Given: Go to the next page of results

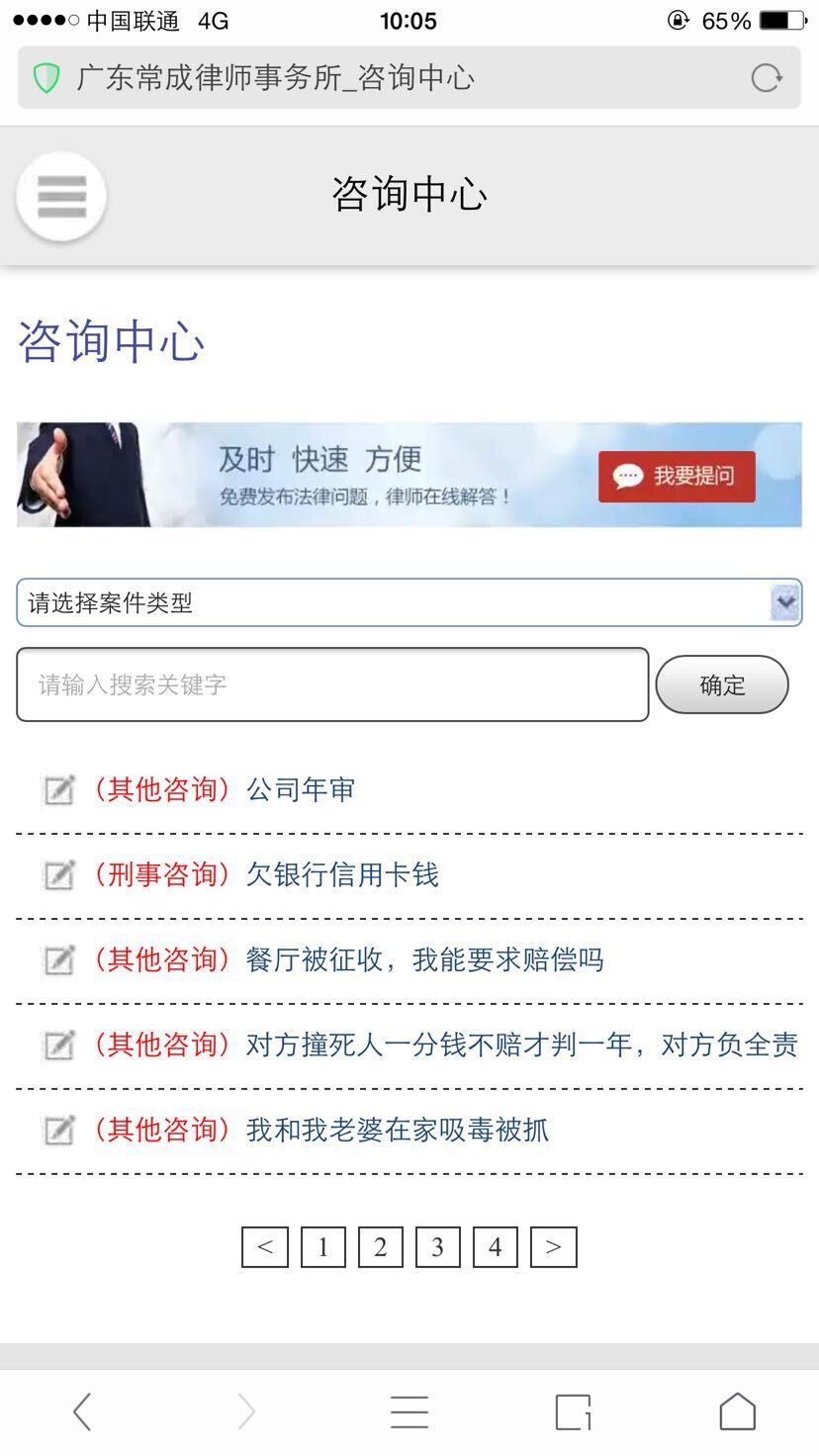Looking at the screenshot, I should 553,1247.
